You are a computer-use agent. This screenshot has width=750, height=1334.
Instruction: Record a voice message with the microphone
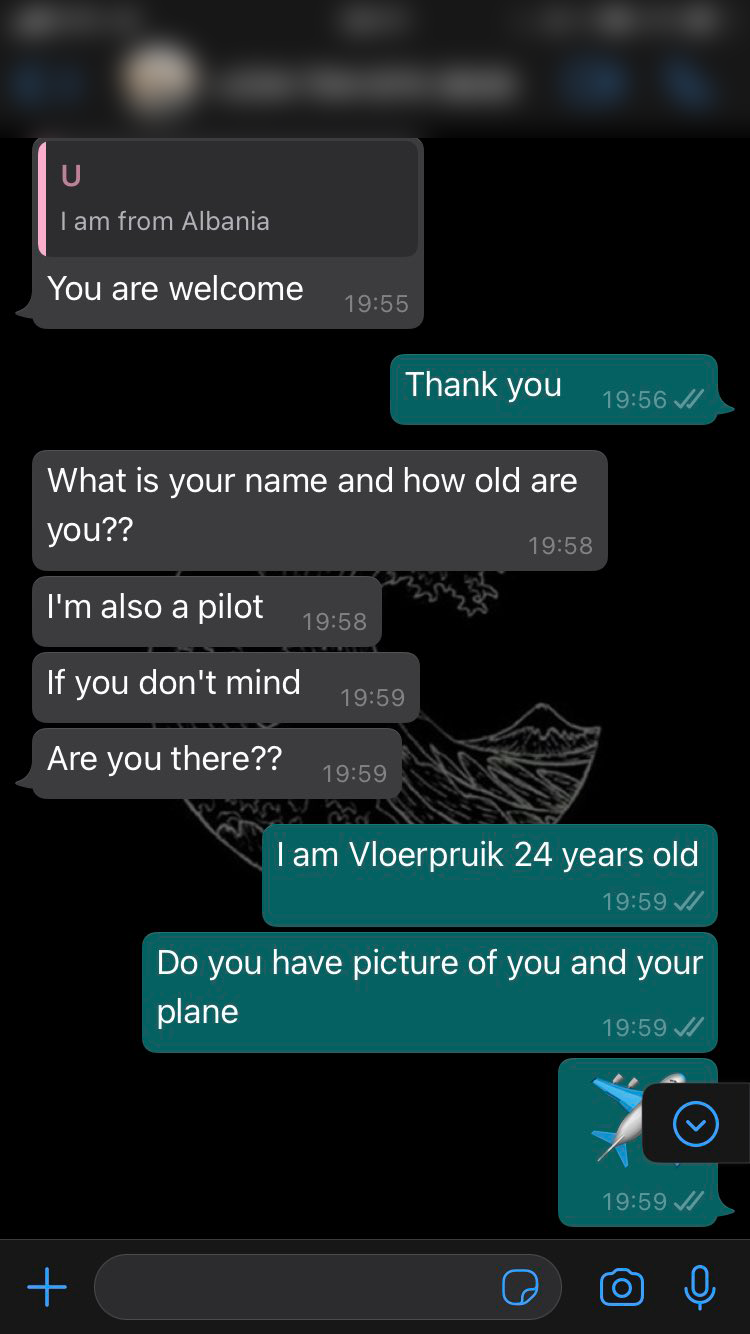(x=700, y=1287)
